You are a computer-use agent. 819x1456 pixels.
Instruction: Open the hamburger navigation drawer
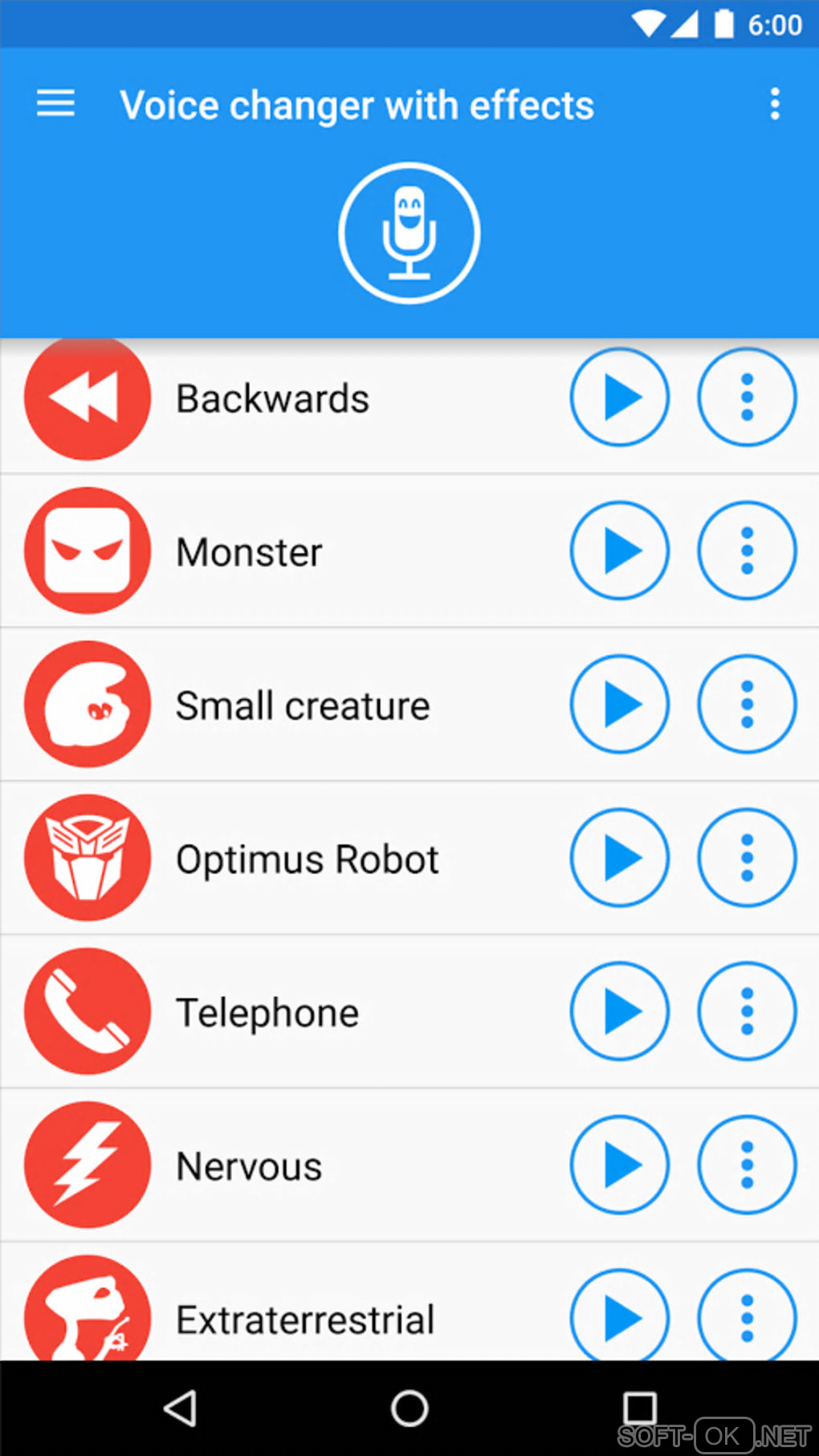[x=55, y=104]
